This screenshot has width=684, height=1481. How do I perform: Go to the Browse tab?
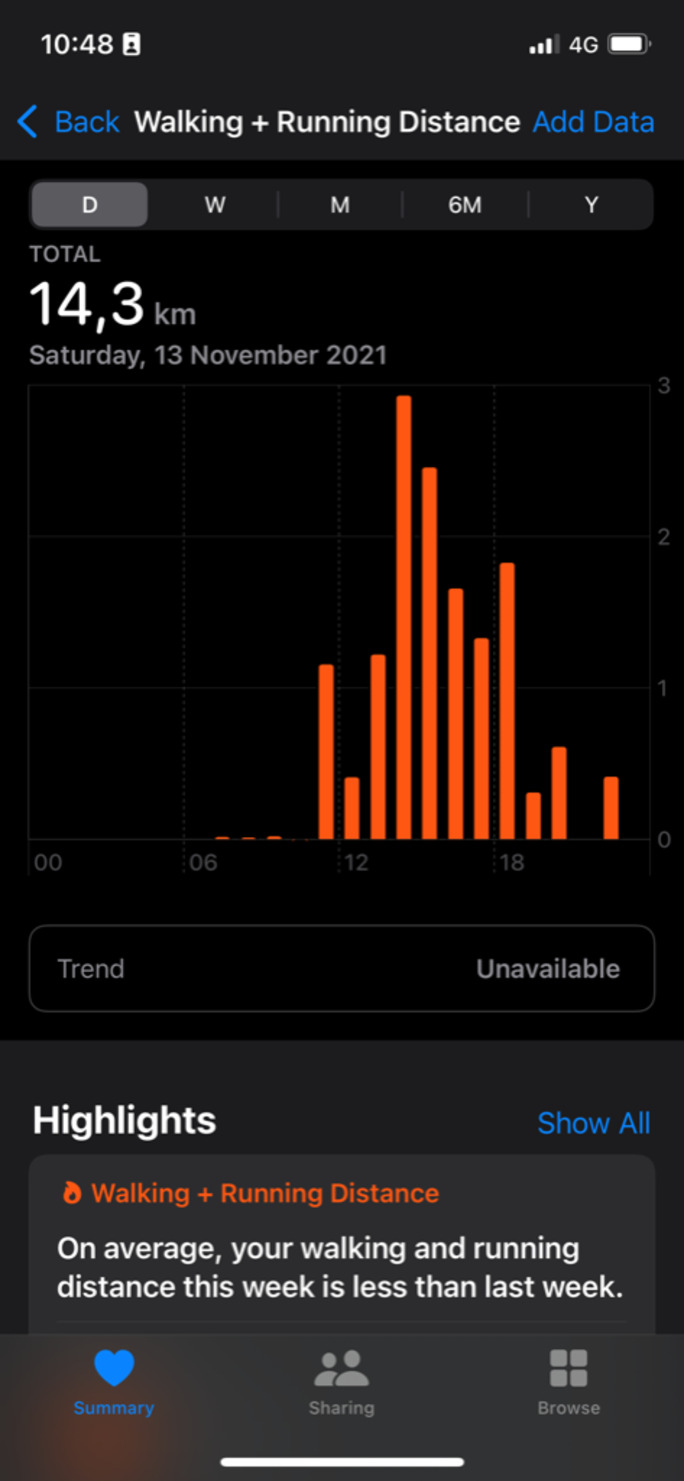click(x=568, y=1382)
